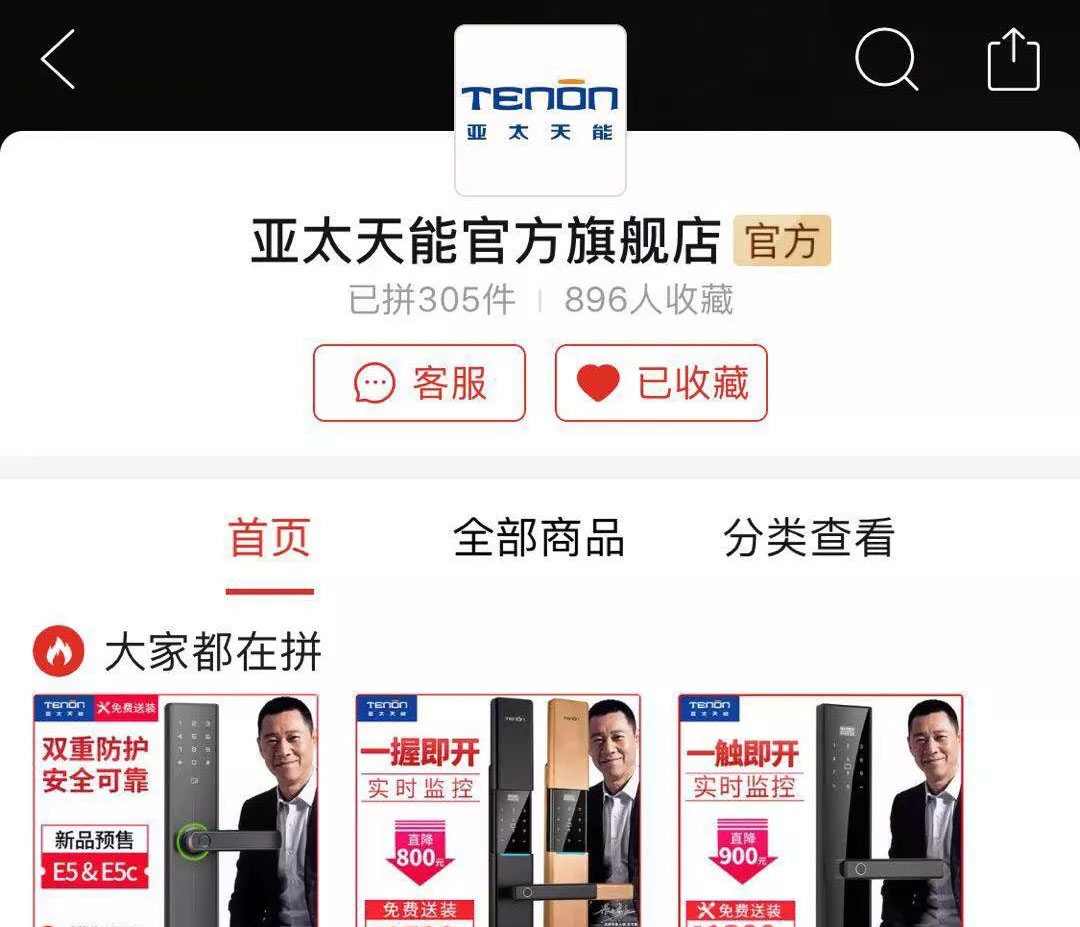The width and height of the screenshot is (1080, 927).
Task: Go back using the top-left arrow
Action: (x=58, y=60)
